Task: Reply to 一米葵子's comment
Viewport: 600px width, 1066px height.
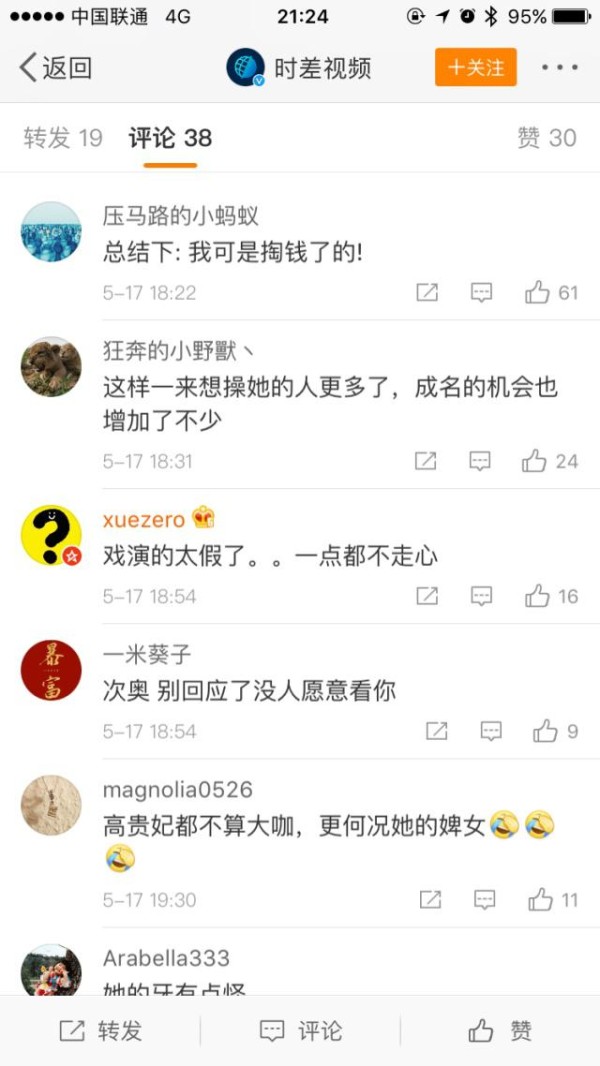Action: click(491, 732)
